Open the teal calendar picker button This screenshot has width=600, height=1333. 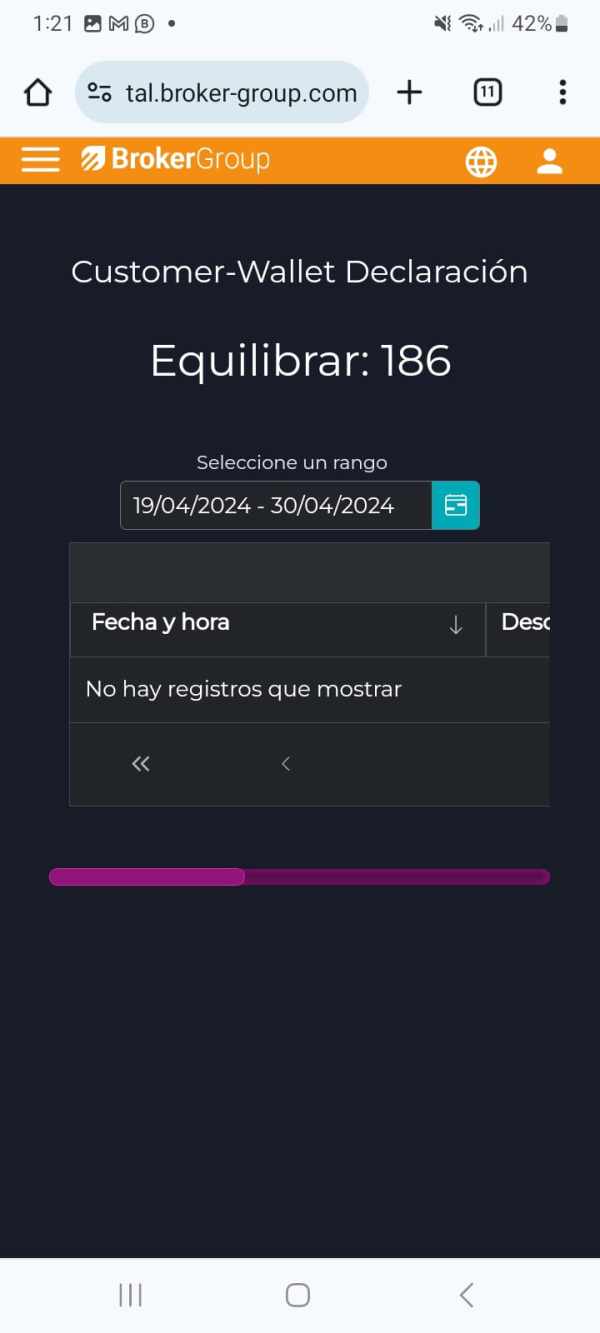tap(456, 505)
